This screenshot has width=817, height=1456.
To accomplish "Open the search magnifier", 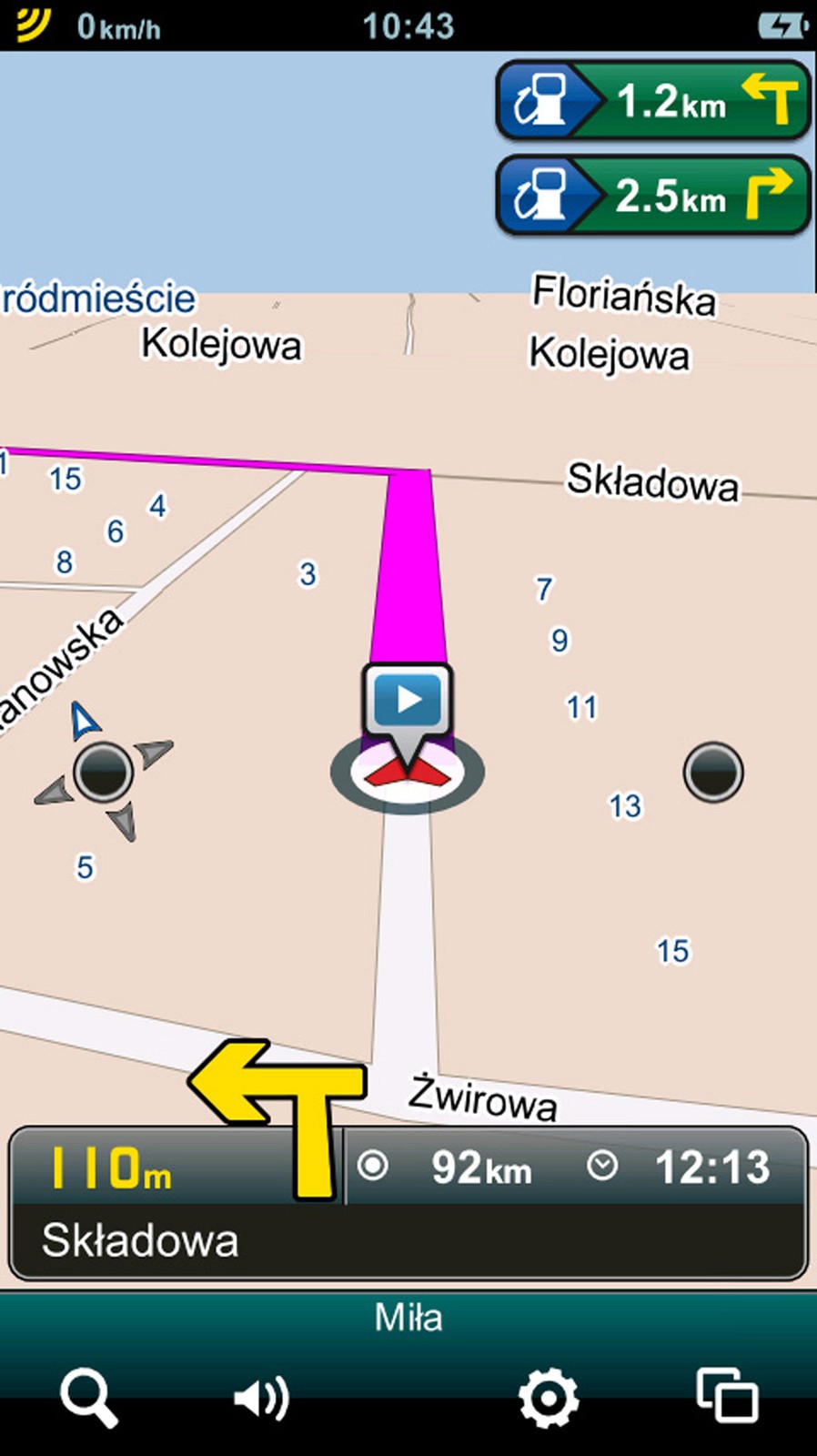I will point(88,1398).
